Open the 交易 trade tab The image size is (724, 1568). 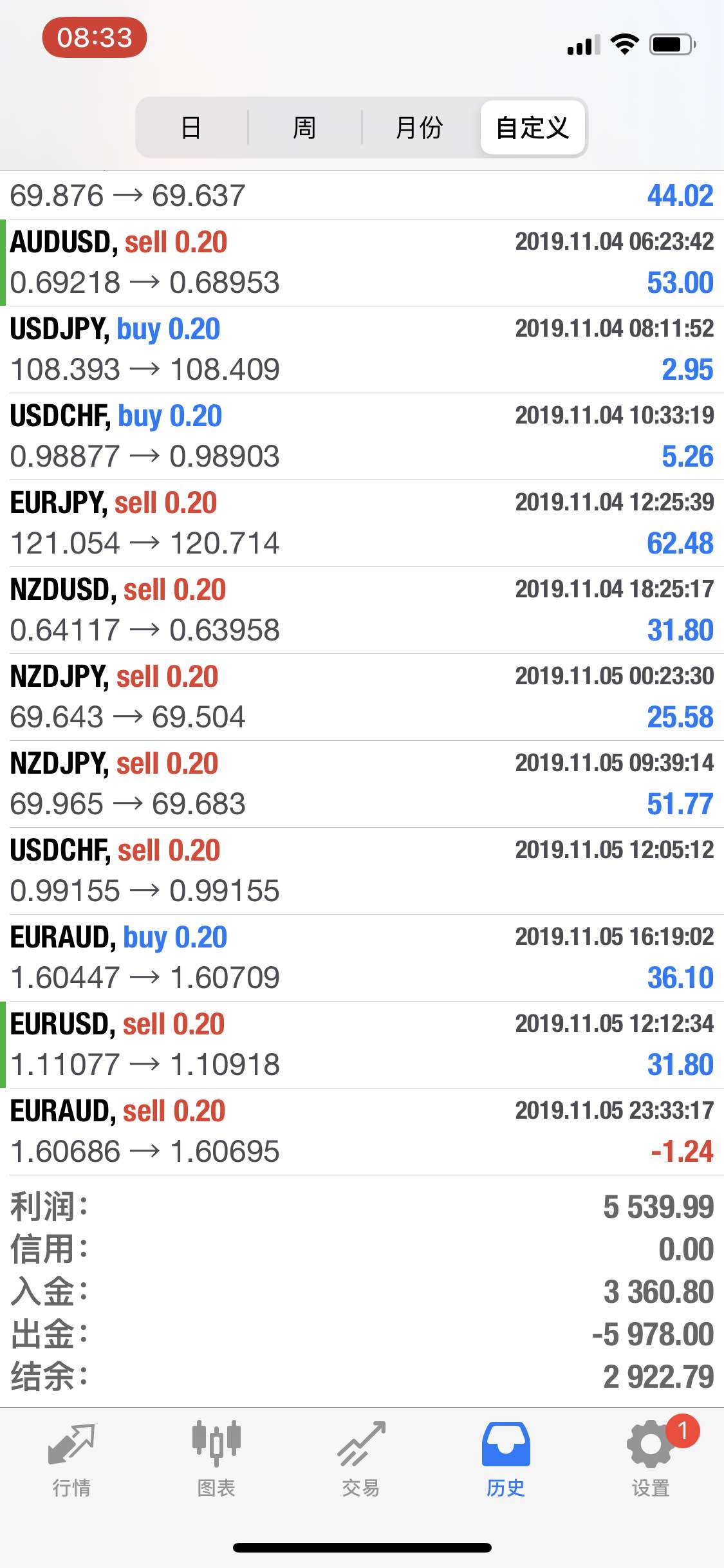pos(361,1460)
